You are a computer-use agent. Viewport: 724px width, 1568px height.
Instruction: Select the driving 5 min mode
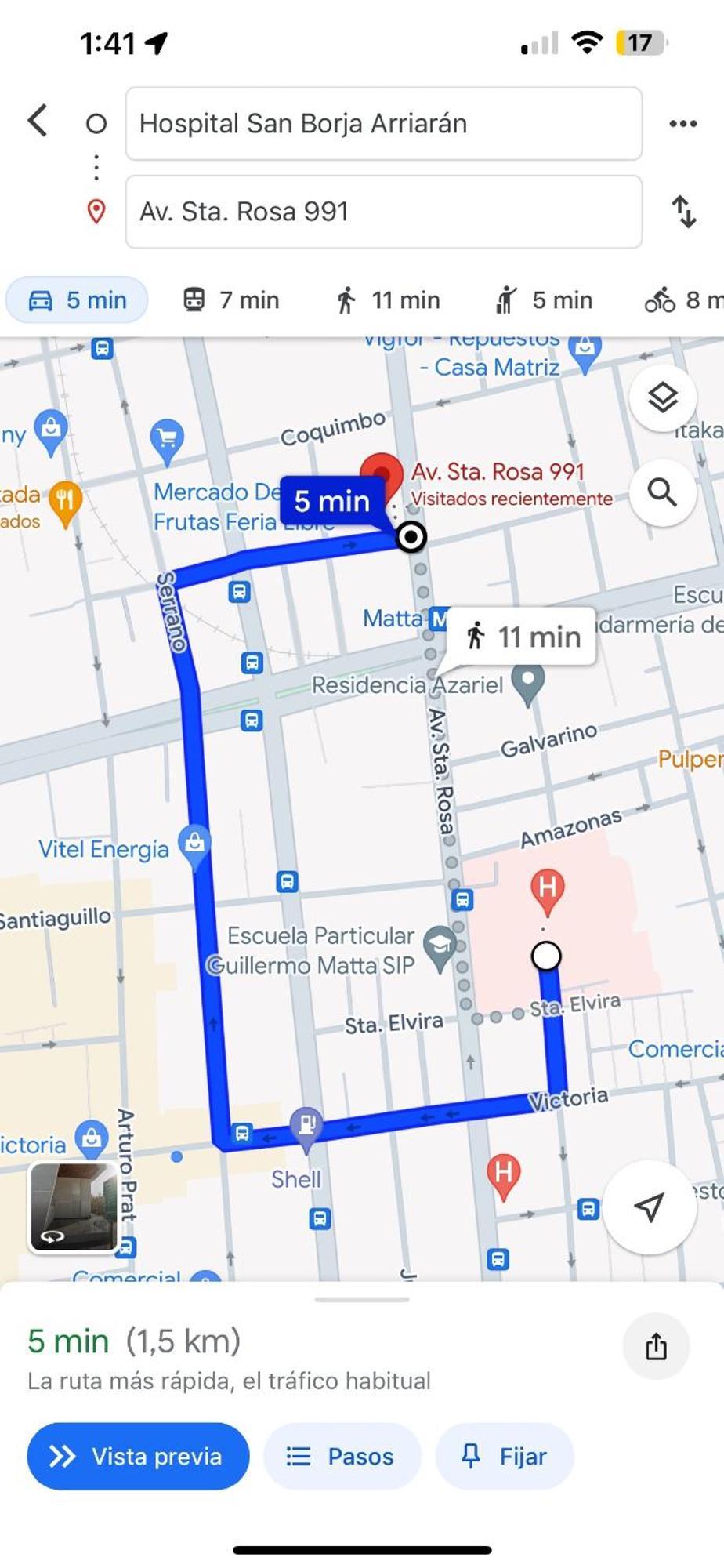(x=78, y=300)
